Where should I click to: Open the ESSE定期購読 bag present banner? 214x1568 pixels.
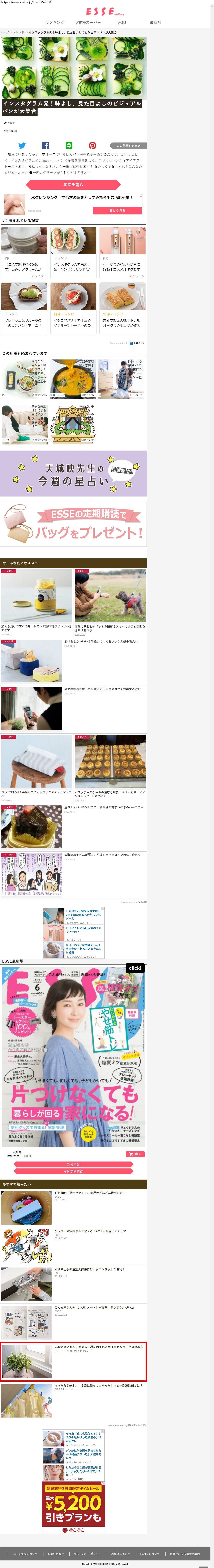tap(74, 524)
